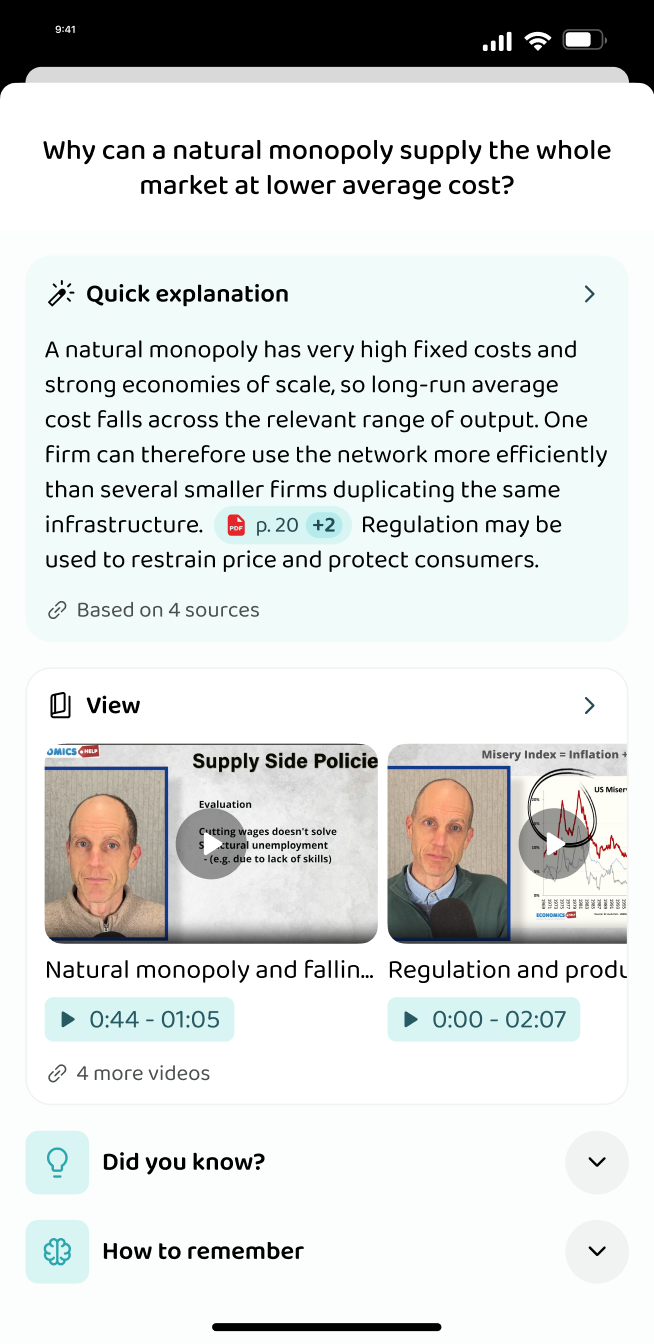Open the PDF p. 20 source chip
This screenshot has height=1344, width=654.
(x=282, y=525)
